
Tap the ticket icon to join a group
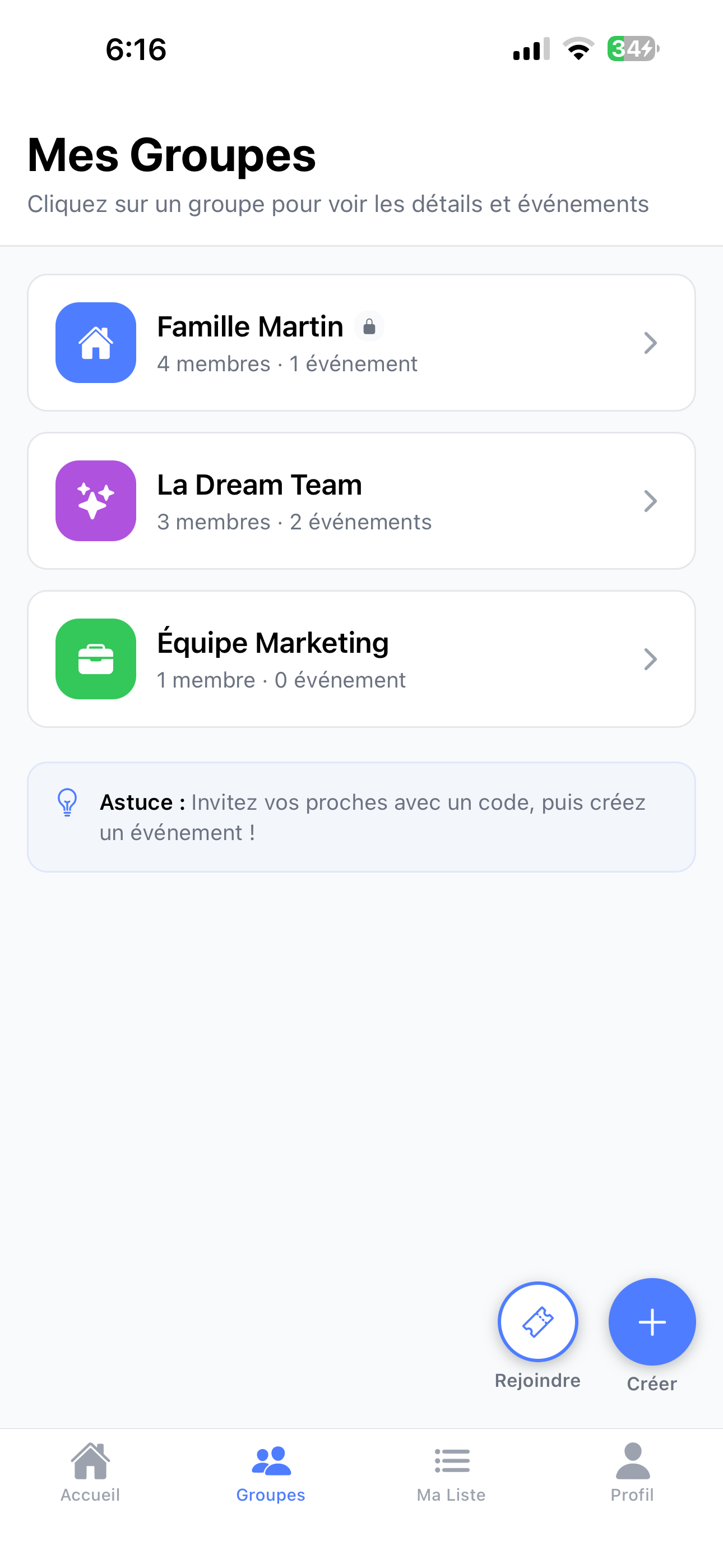[x=537, y=1321]
